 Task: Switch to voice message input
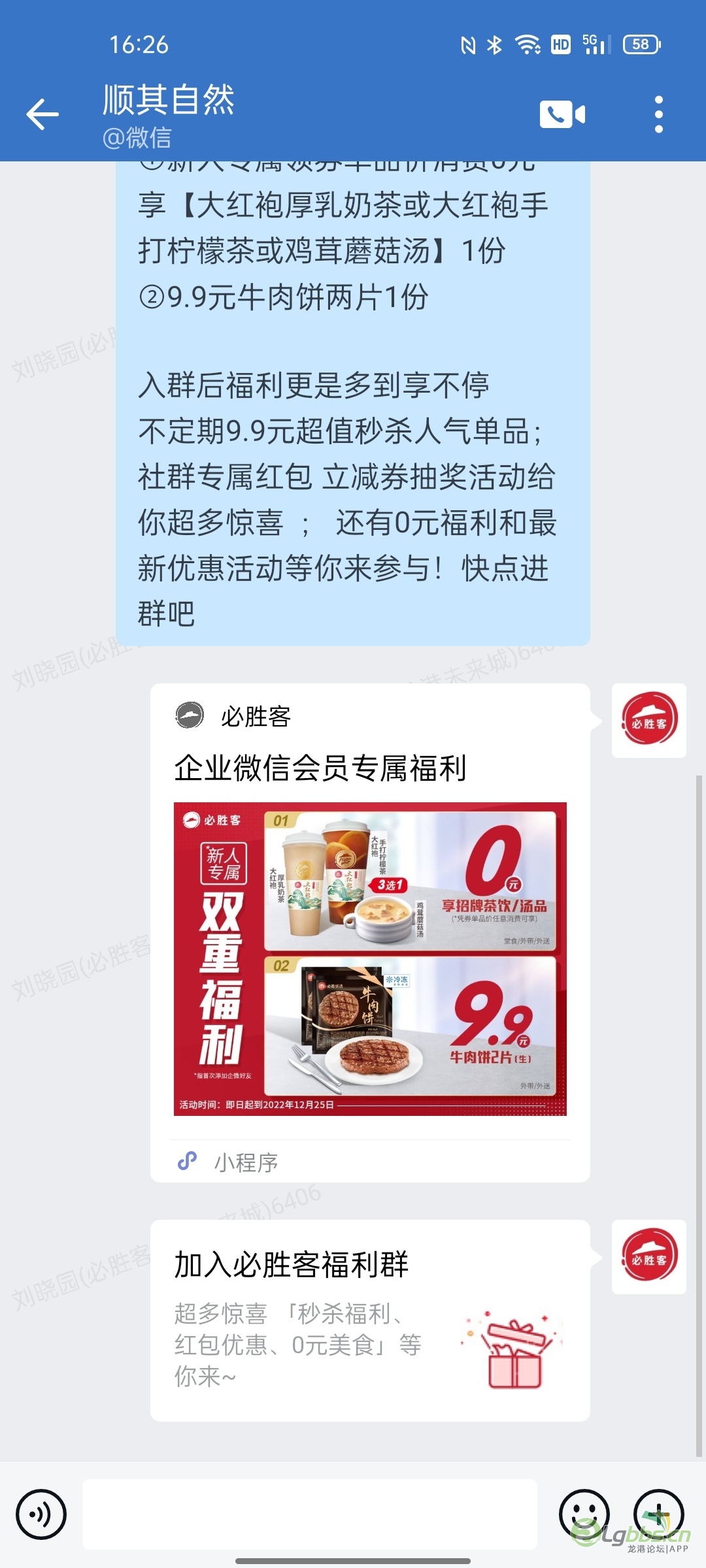coord(41,1514)
